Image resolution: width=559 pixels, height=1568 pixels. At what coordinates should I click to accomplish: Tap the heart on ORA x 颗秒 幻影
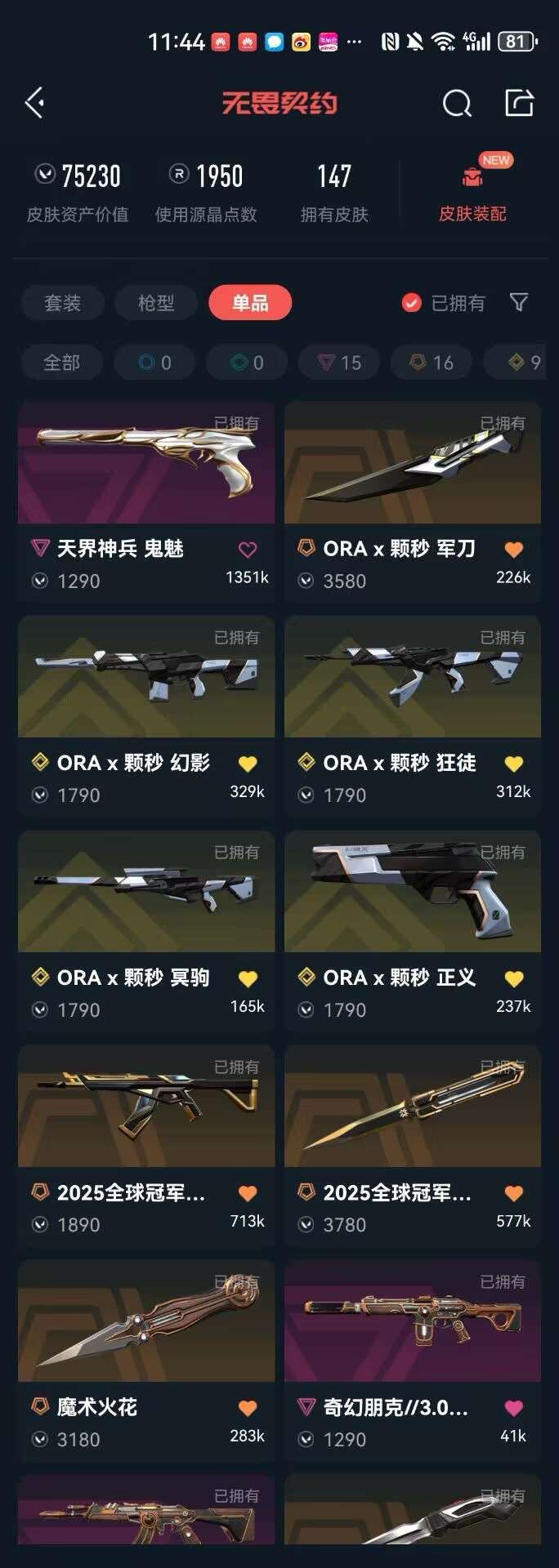coord(248,764)
